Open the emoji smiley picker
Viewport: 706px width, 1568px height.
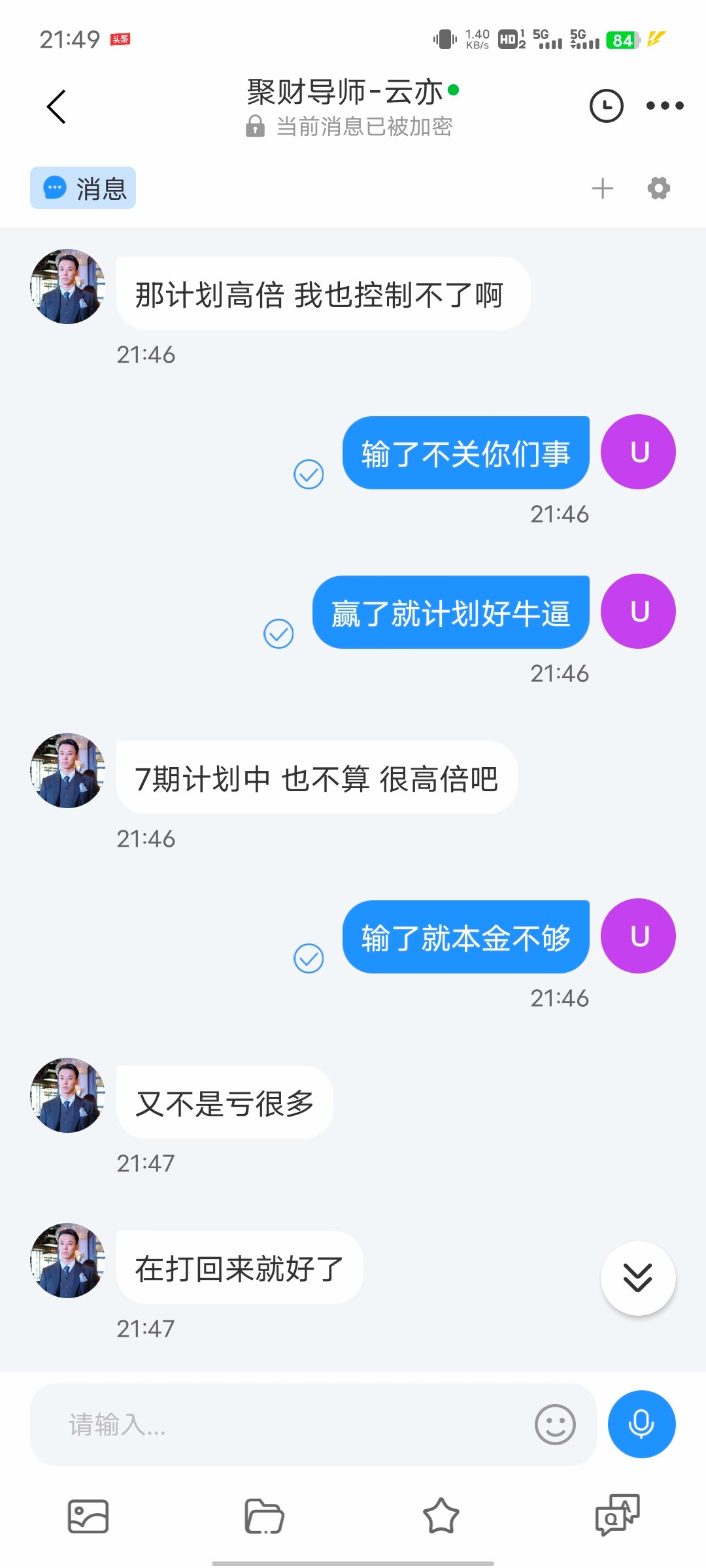[555, 1424]
